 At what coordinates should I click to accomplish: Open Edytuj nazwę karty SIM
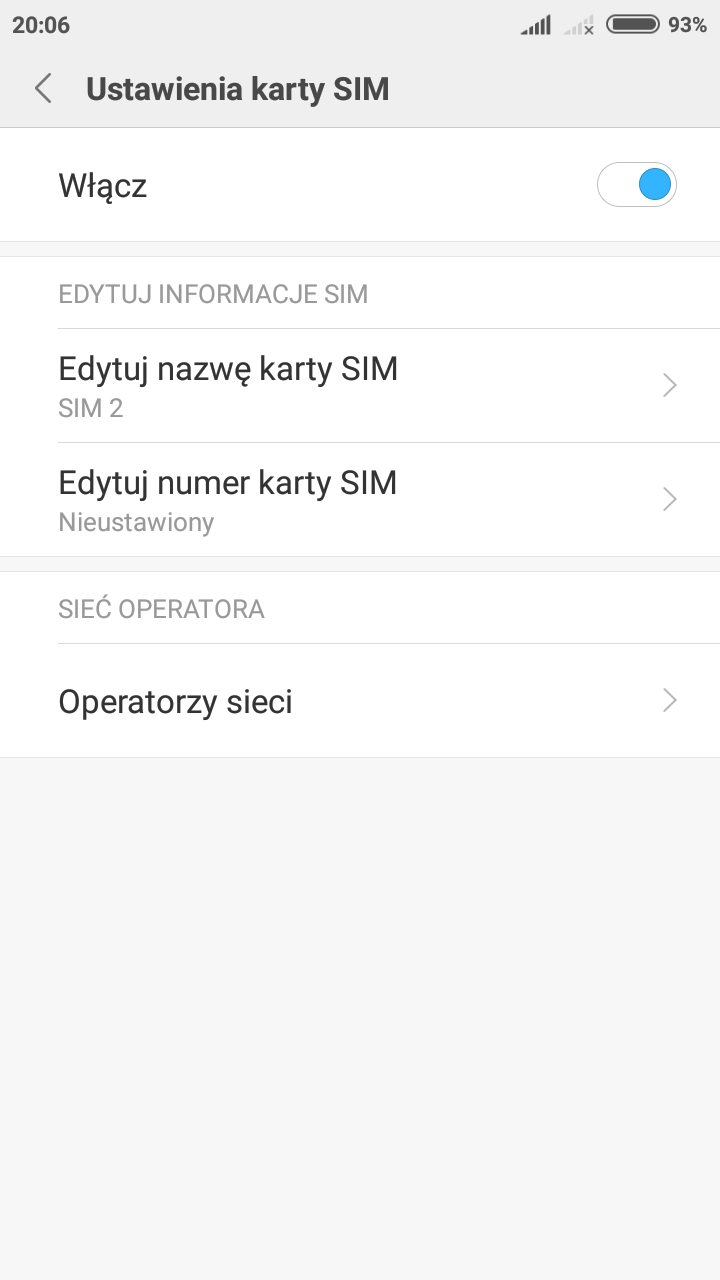[x=360, y=386]
